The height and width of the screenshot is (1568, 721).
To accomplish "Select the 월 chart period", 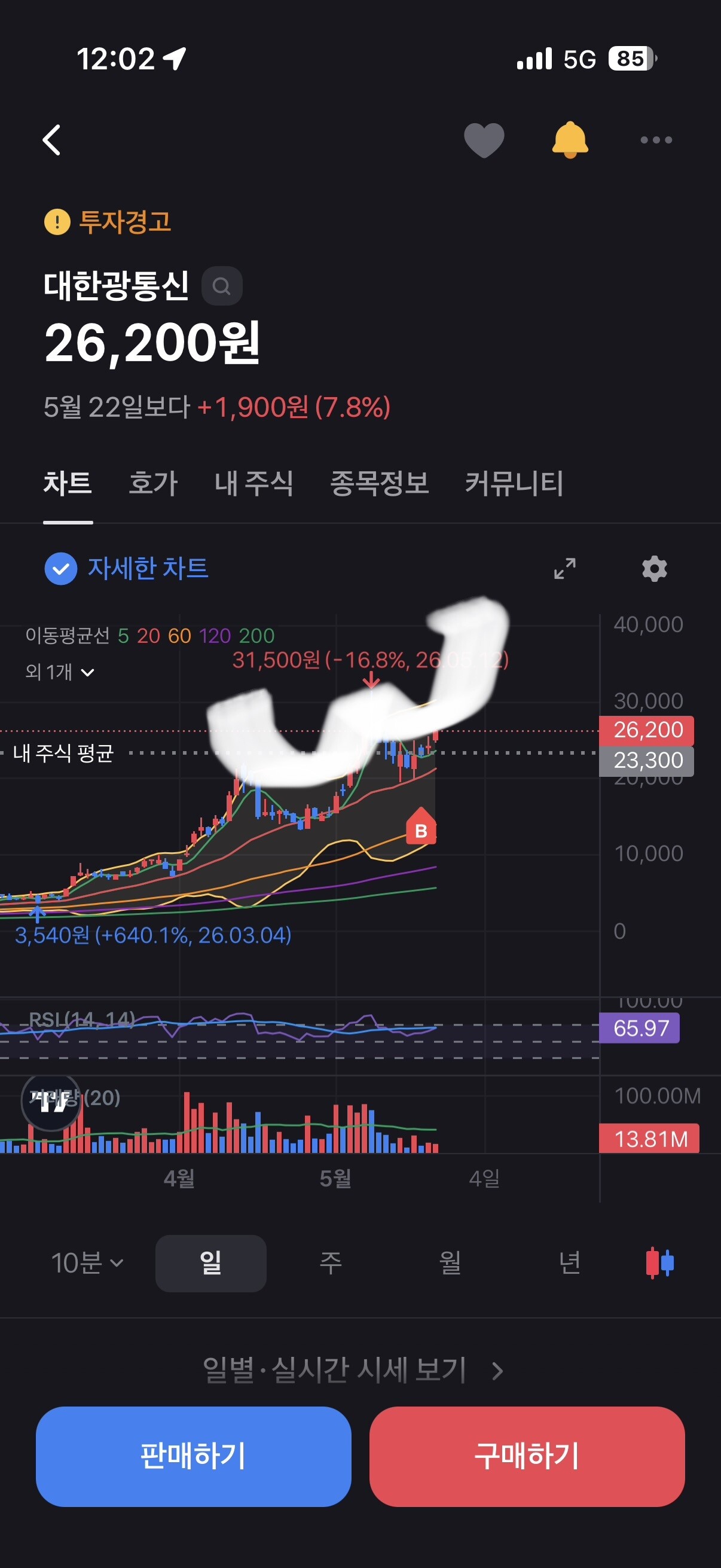I will click(450, 1263).
